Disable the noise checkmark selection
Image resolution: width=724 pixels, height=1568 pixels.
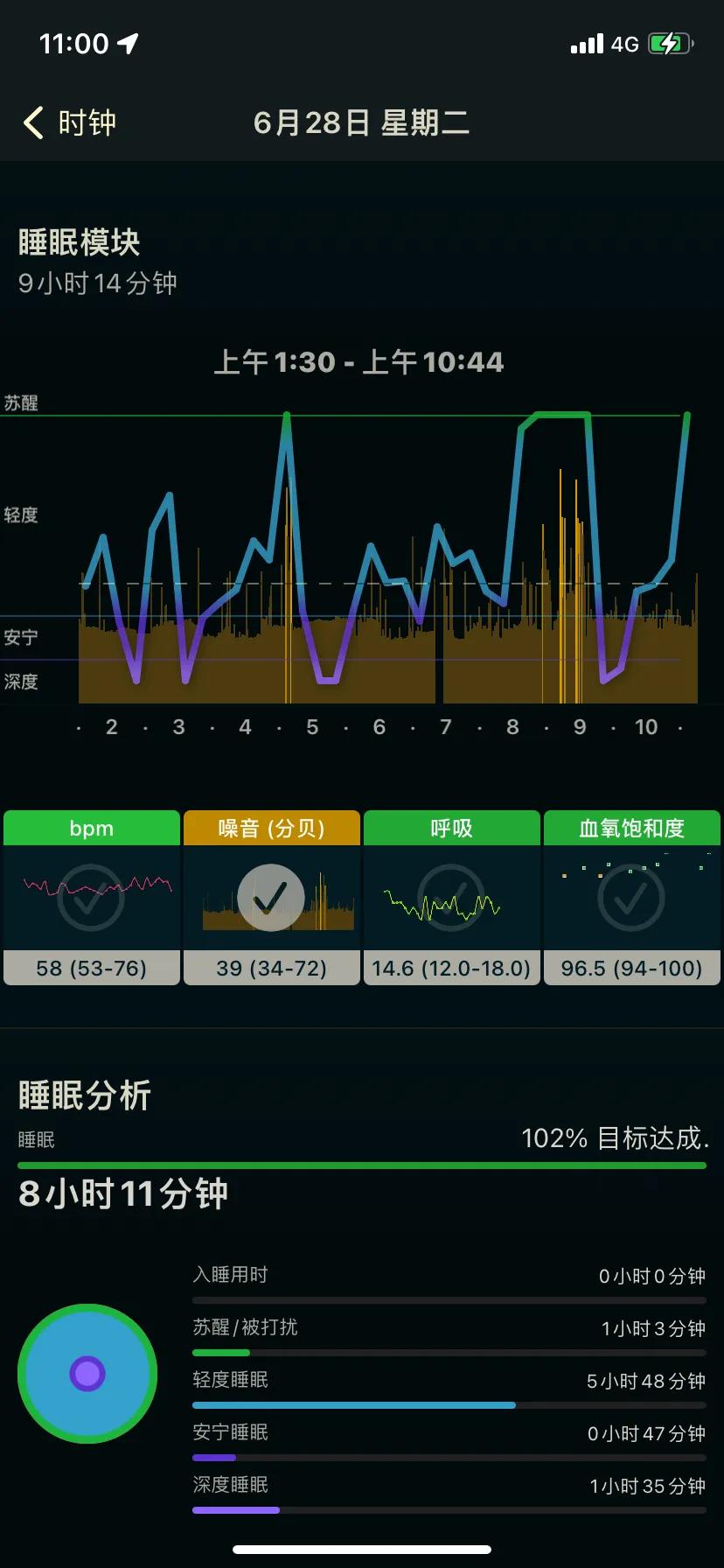[x=271, y=897]
